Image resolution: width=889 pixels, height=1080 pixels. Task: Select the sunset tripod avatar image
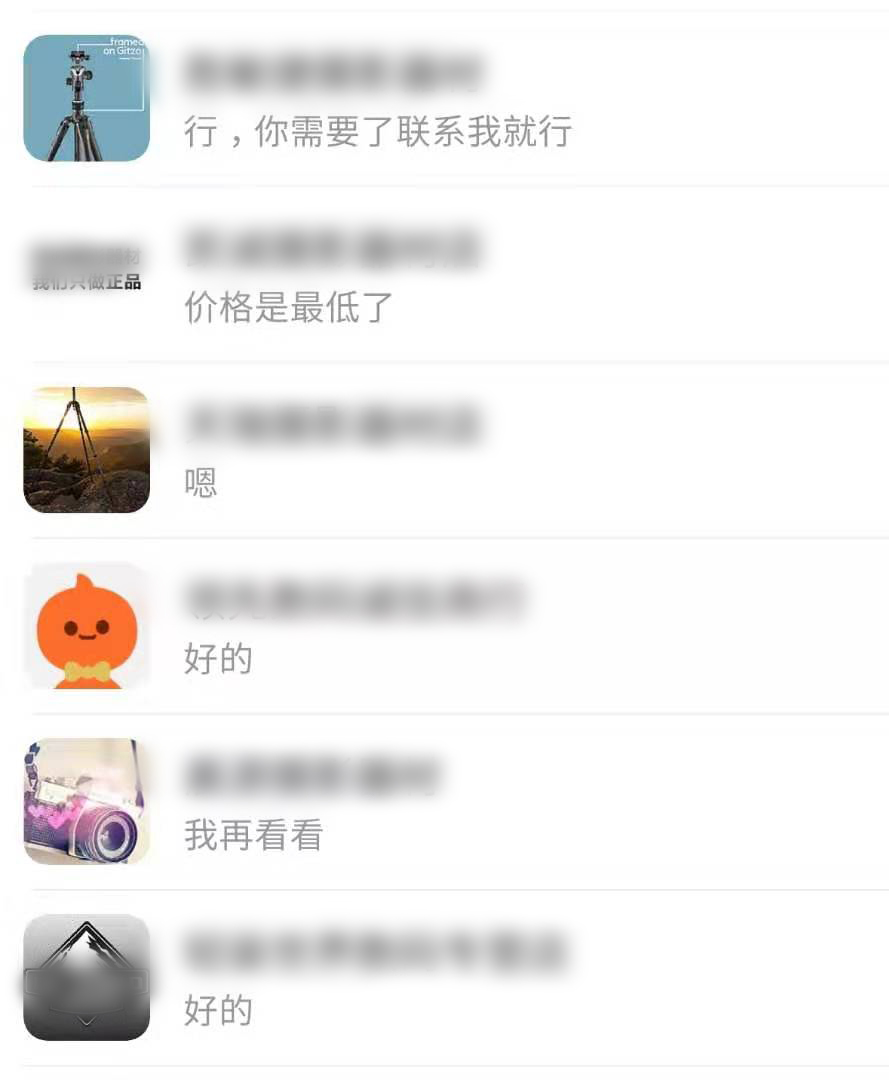pyautogui.click(x=86, y=450)
